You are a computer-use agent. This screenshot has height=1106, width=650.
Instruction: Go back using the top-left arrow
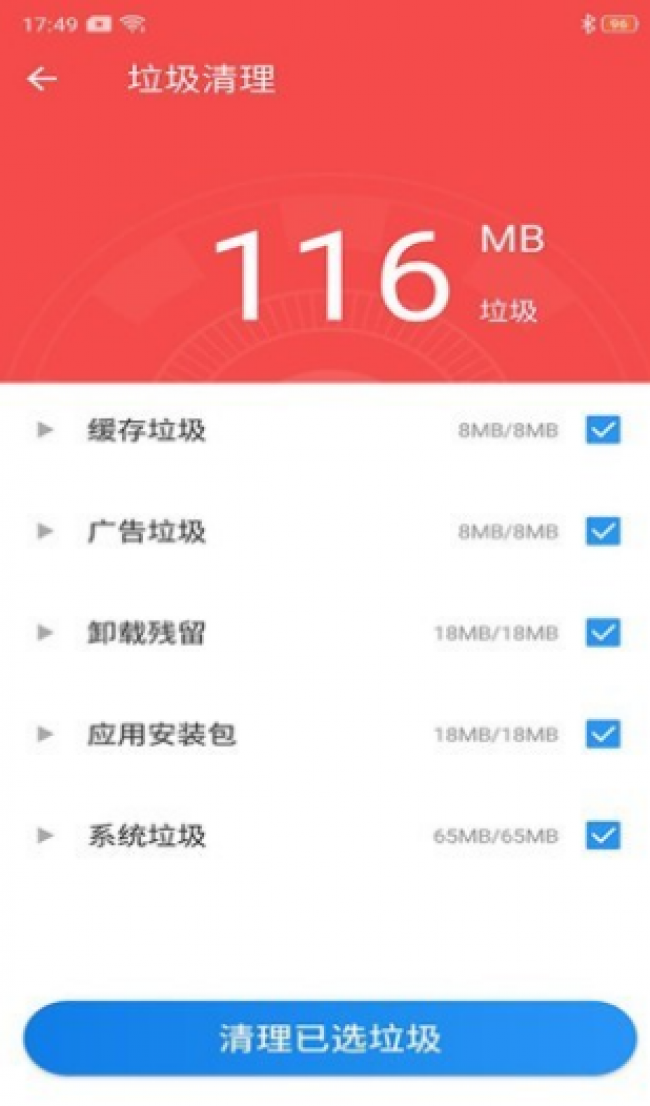(42, 79)
